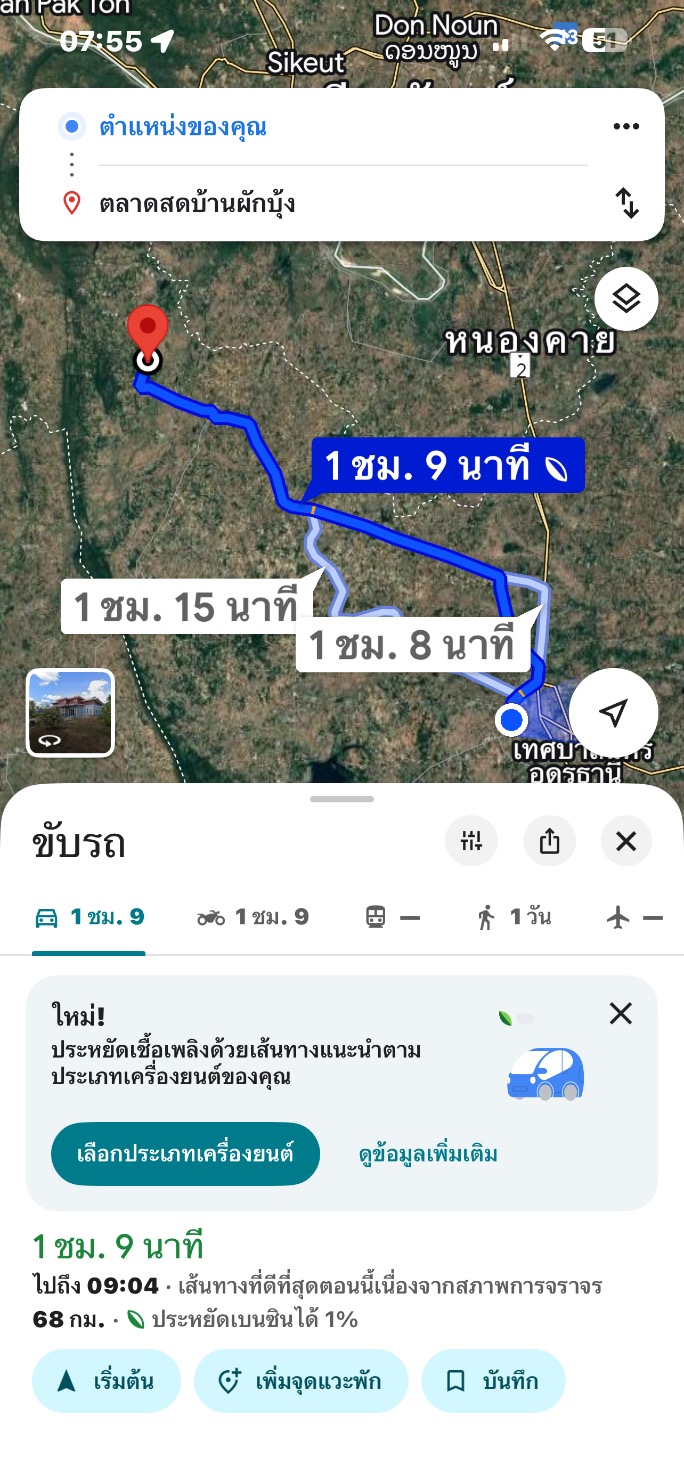Close the ขับรถ directions panel
This screenshot has height=1480, width=684.
pos(626,842)
